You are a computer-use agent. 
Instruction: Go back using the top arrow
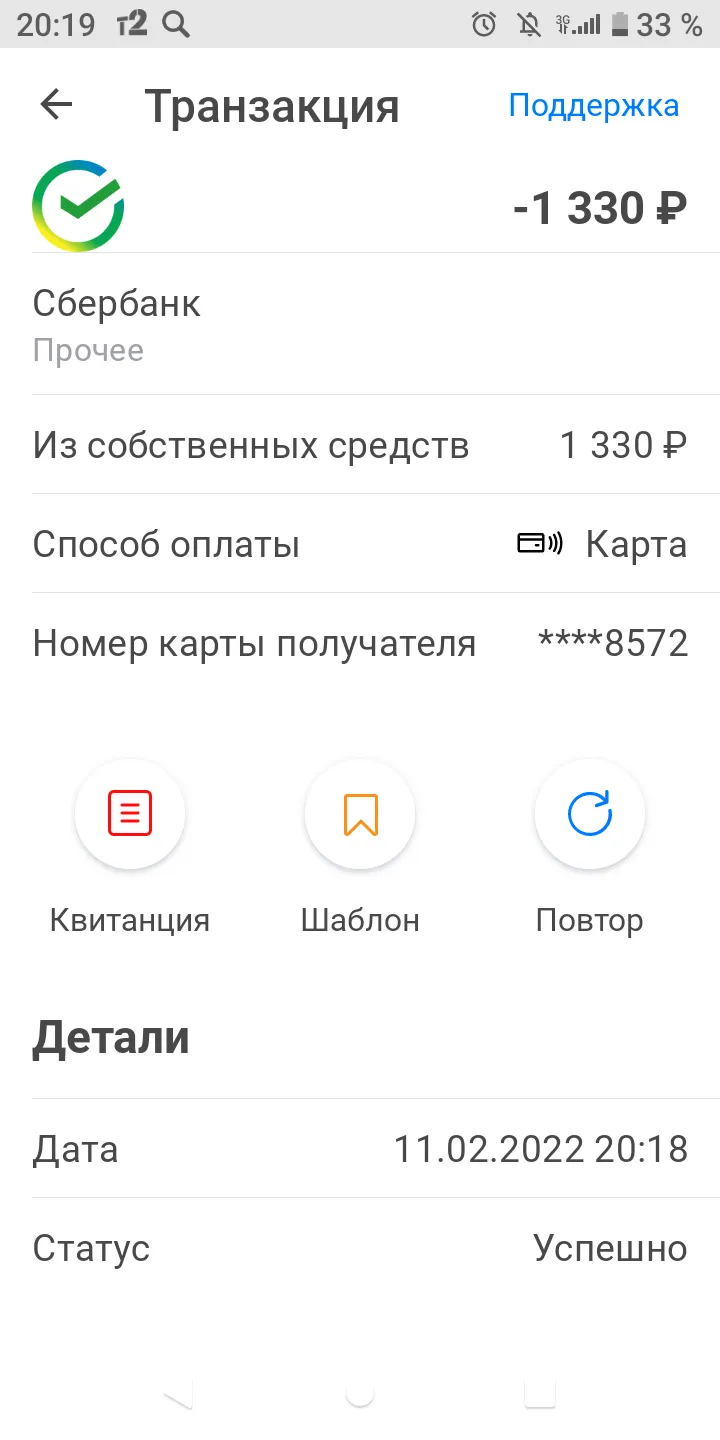pos(56,105)
